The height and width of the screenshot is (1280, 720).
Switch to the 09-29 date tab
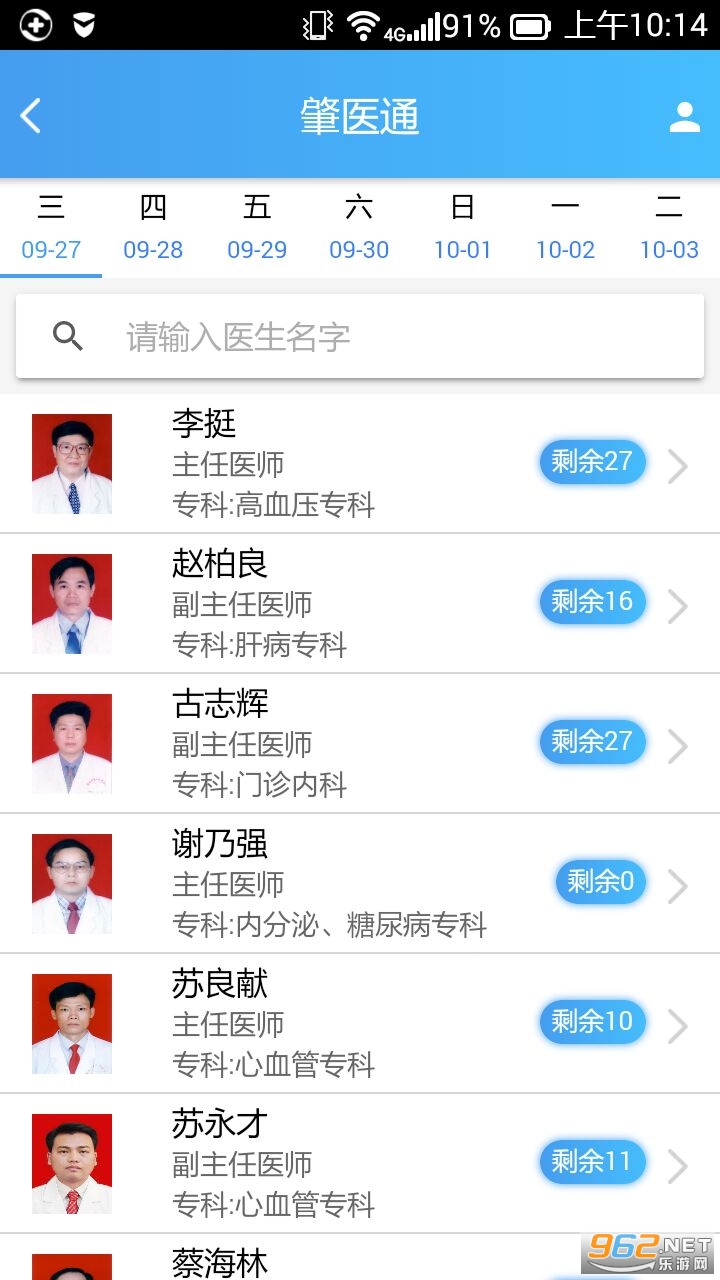tap(257, 228)
